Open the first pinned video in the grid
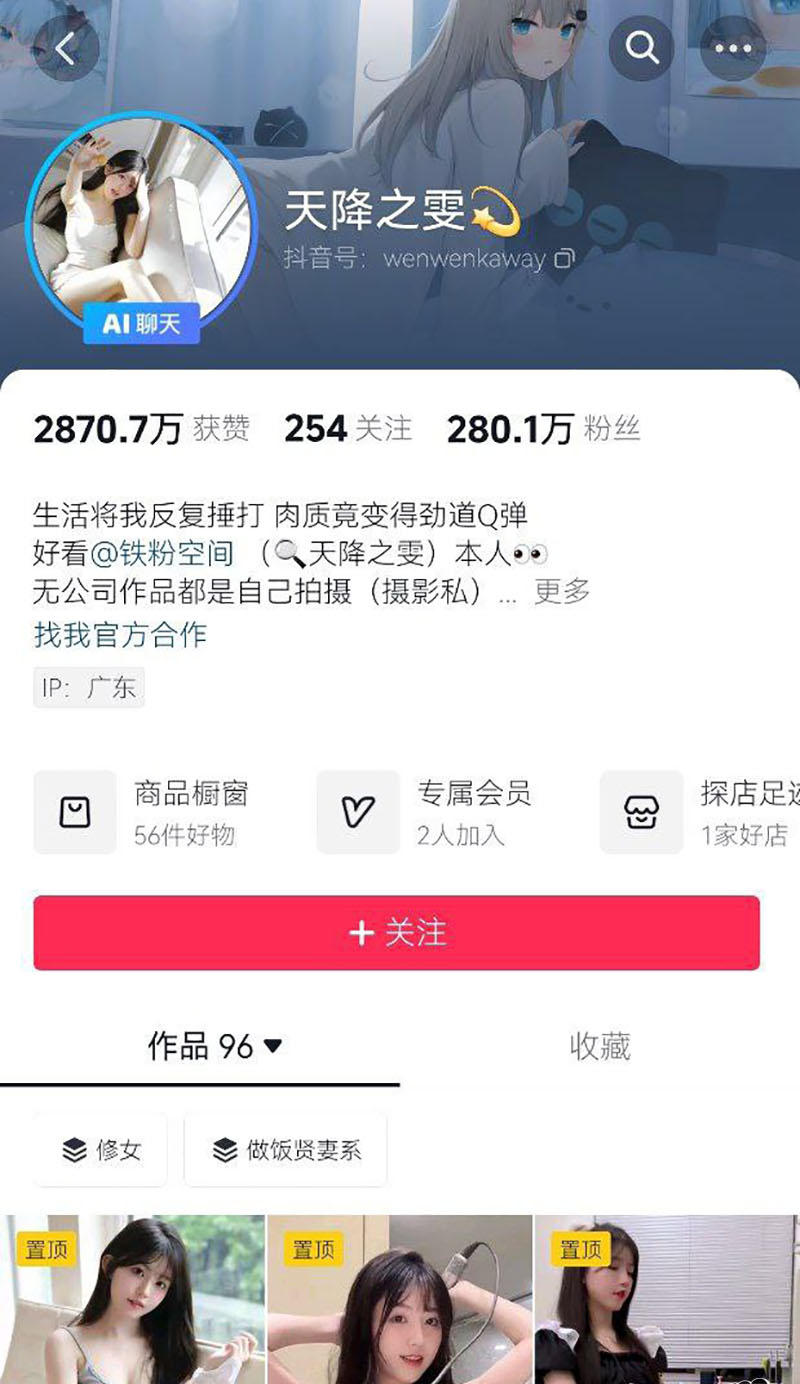This screenshot has width=800, height=1384. tap(132, 1300)
